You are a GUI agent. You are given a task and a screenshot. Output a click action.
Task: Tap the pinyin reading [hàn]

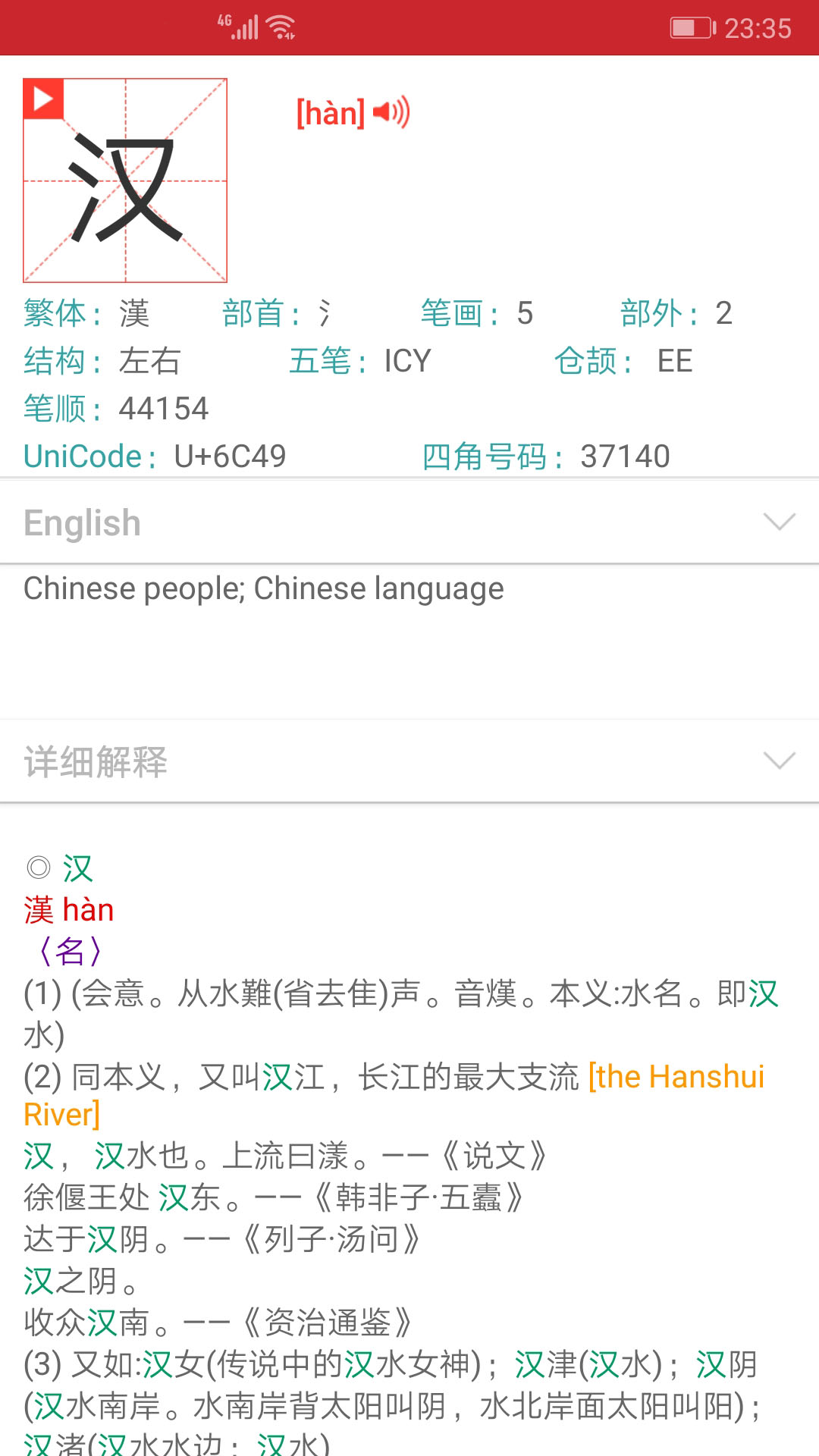(330, 112)
